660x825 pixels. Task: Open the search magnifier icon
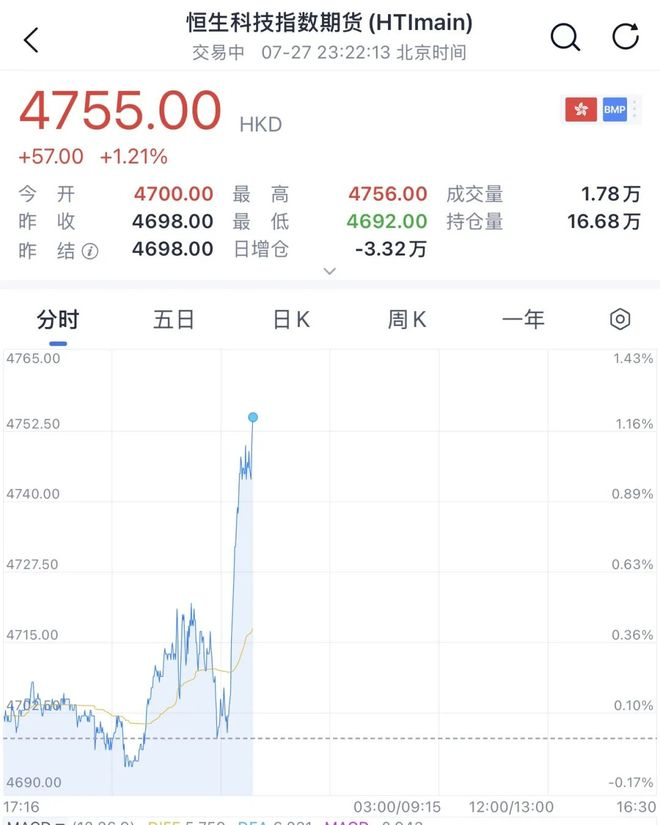(565, 37)
